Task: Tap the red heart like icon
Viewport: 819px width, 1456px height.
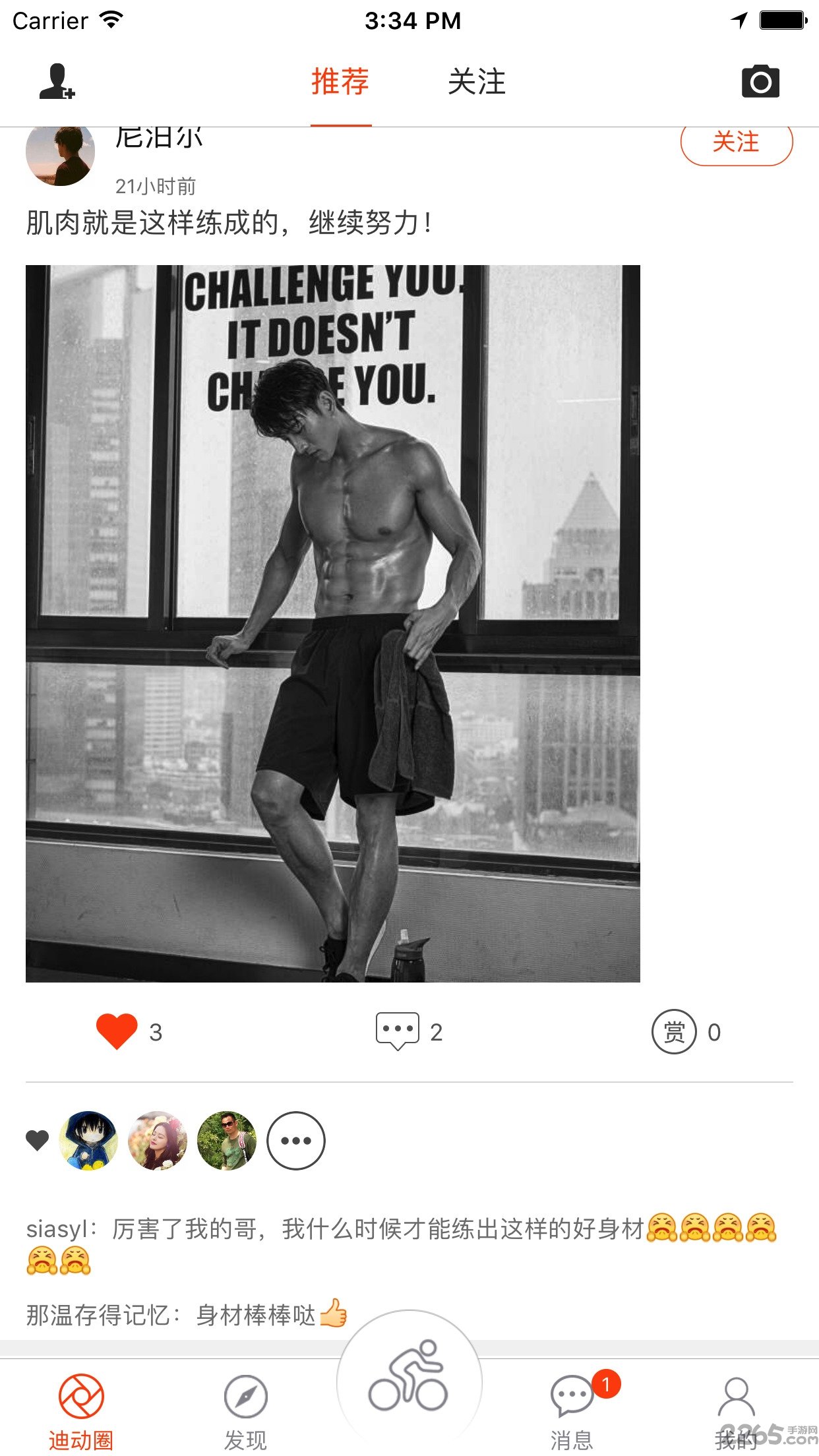Action: click(x=117, y=1031)
